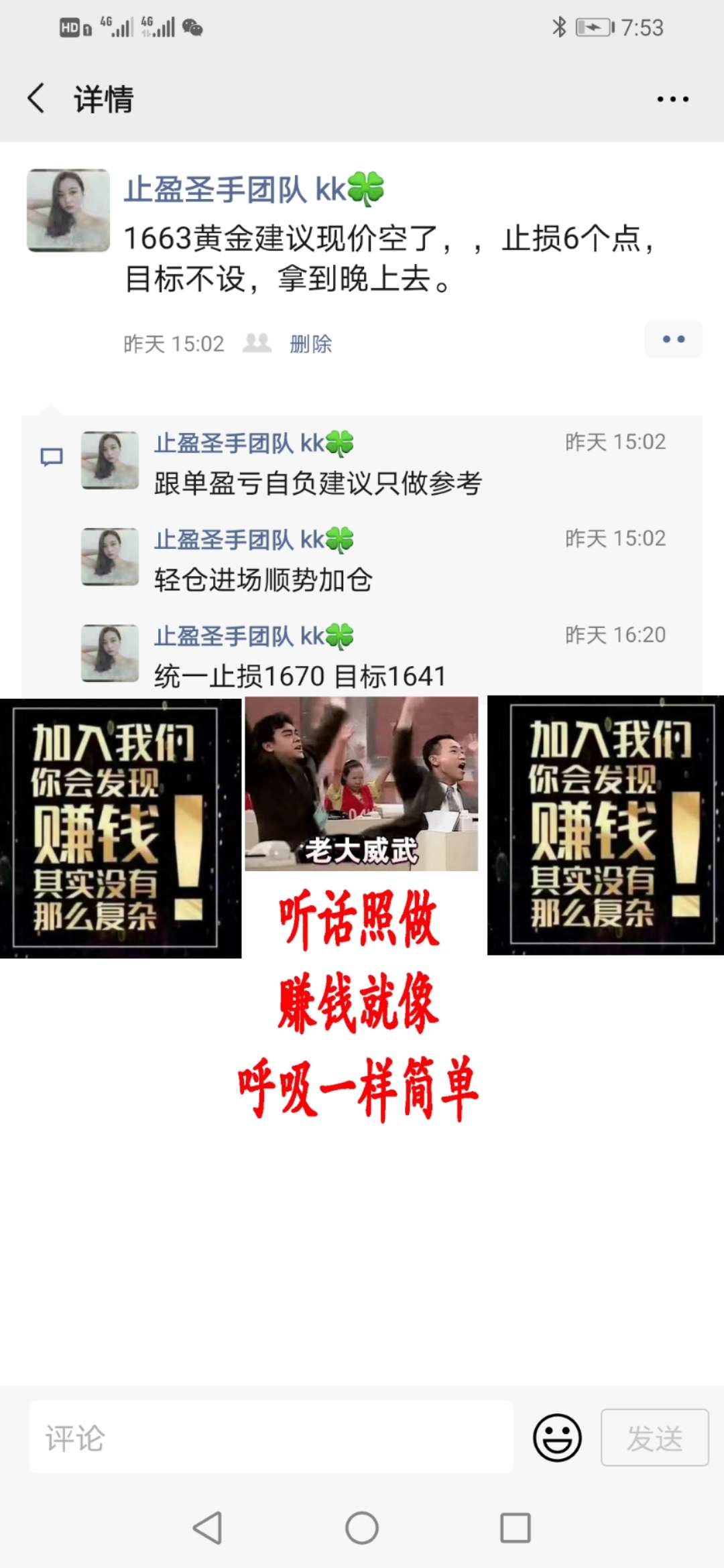Reply to the comment 轻仓进场顺势加仓

pos(263,580)
